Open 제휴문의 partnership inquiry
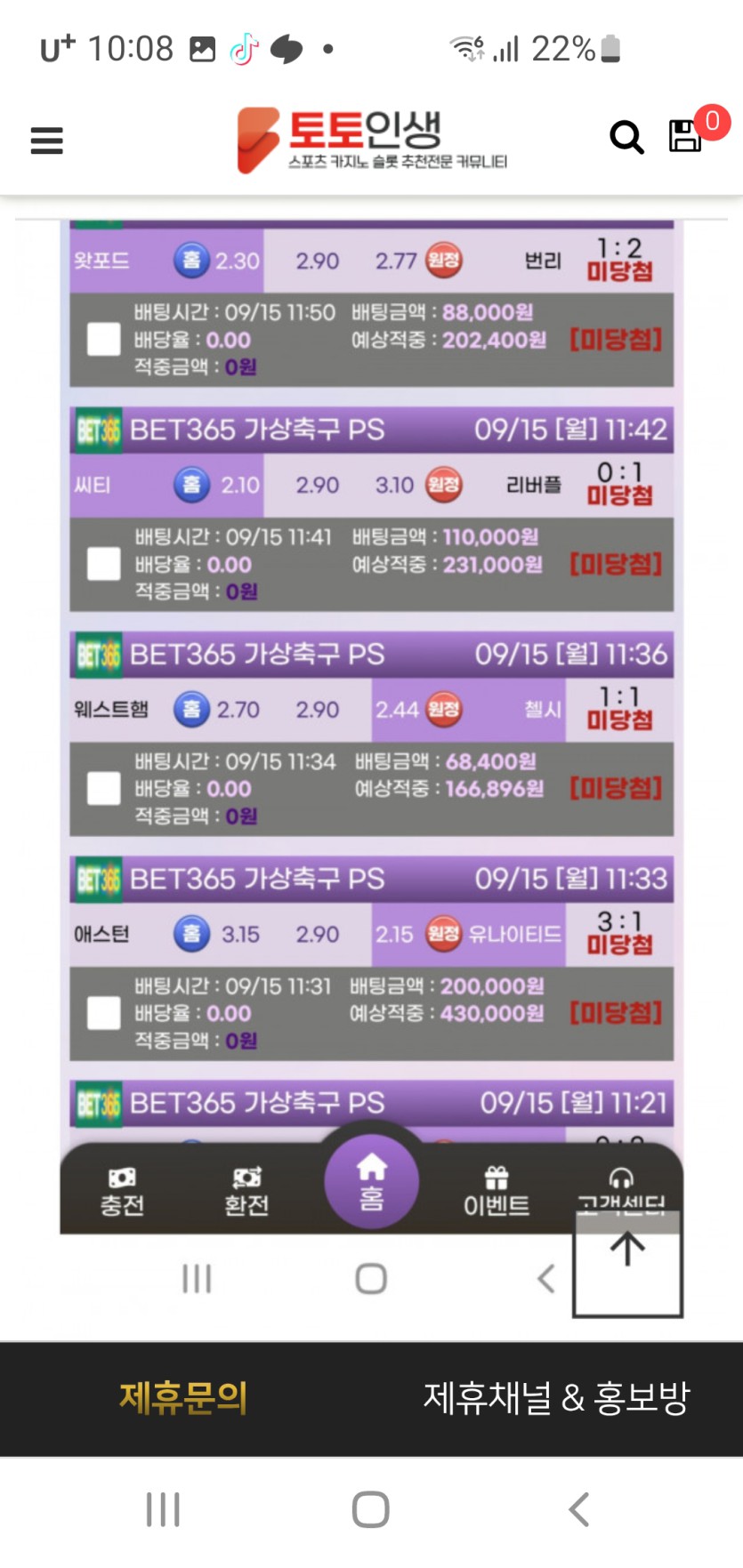Viewport: 743px width, 1568px height. [183, 1397]
